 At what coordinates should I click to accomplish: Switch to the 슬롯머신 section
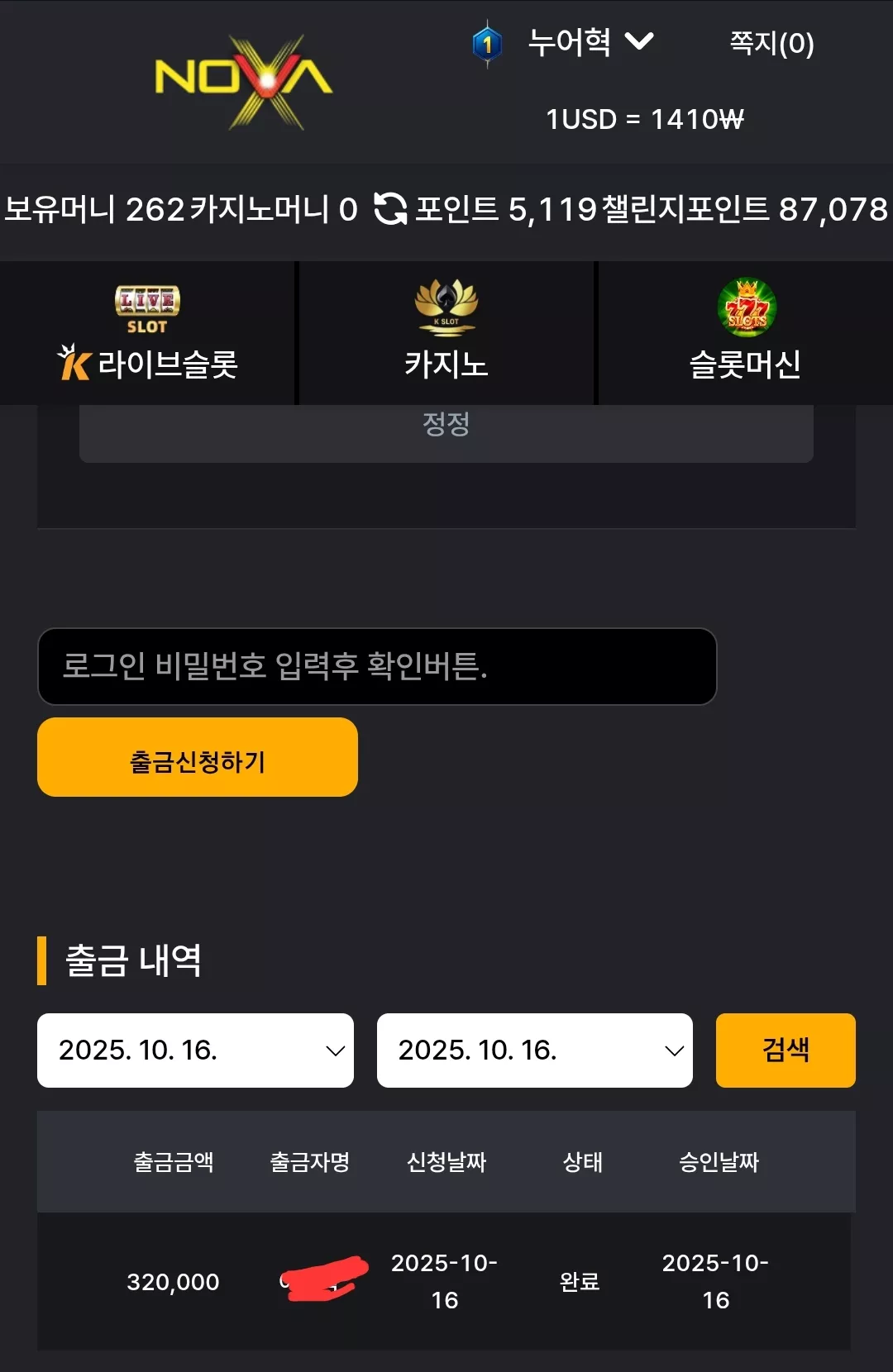point(746,333)
